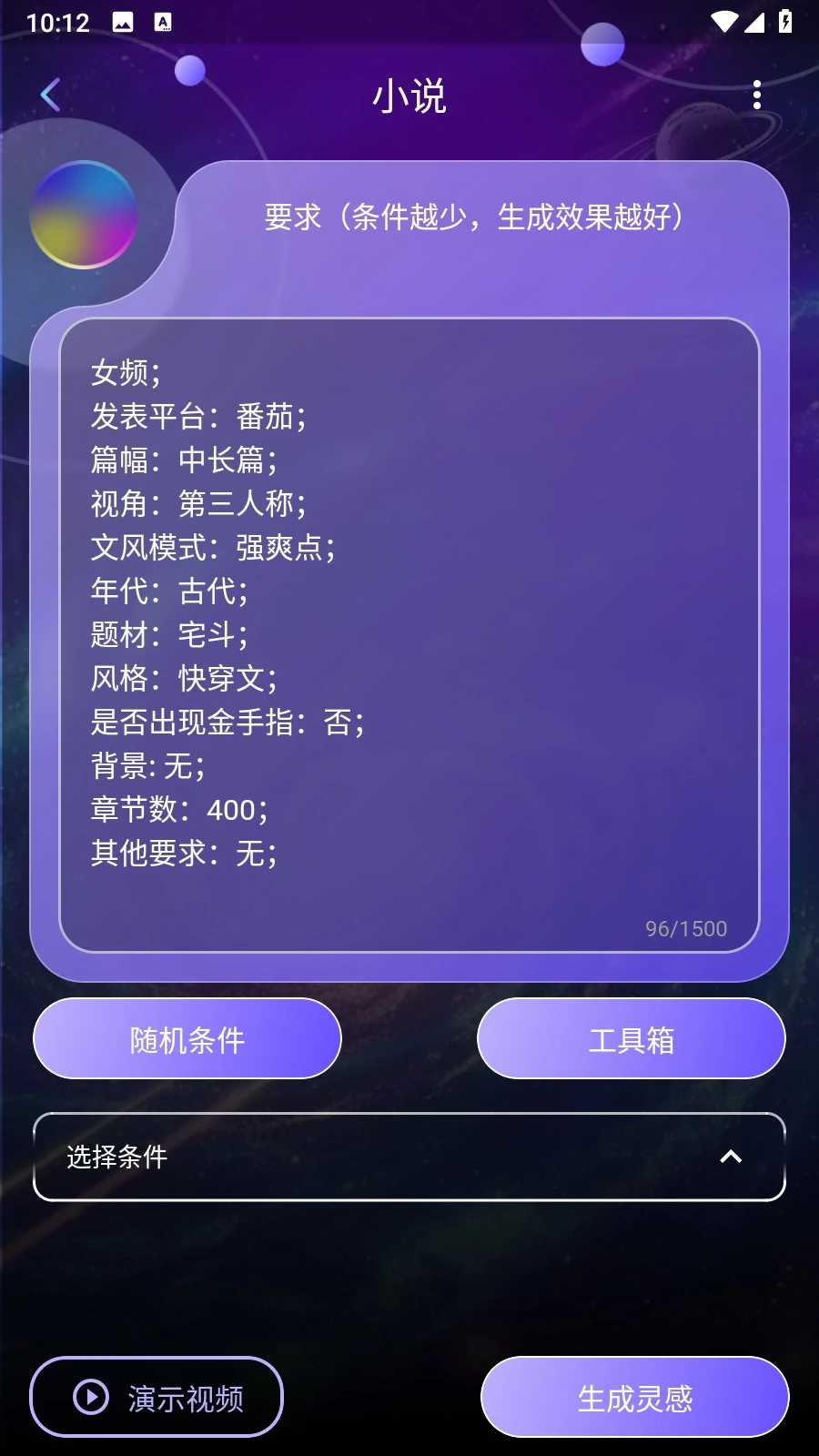Viewport: 819px width, 1456px height.
Task: Tap the character counter 96/1500
Action: point(686,928)
